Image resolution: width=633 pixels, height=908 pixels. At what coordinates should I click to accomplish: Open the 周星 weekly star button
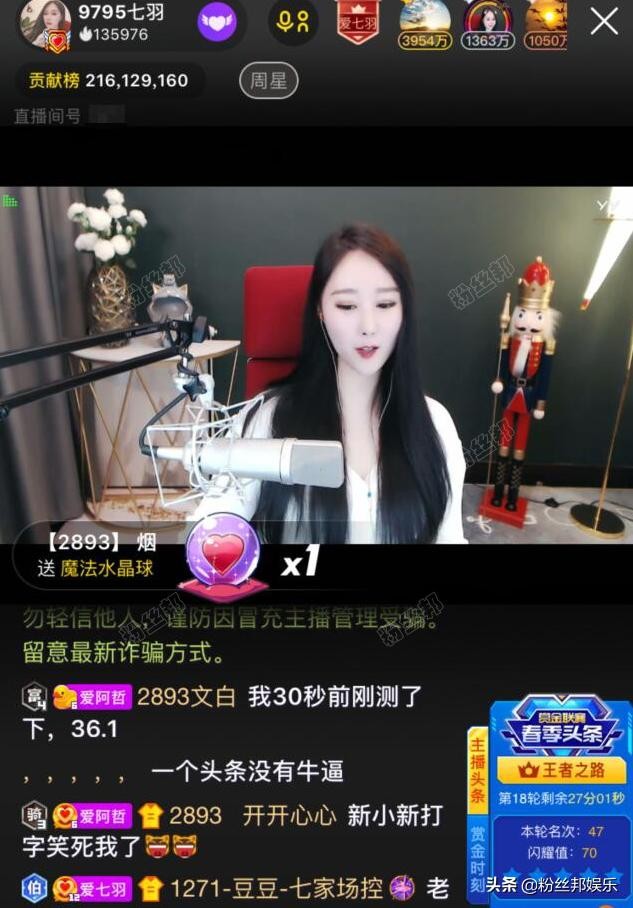268,80
